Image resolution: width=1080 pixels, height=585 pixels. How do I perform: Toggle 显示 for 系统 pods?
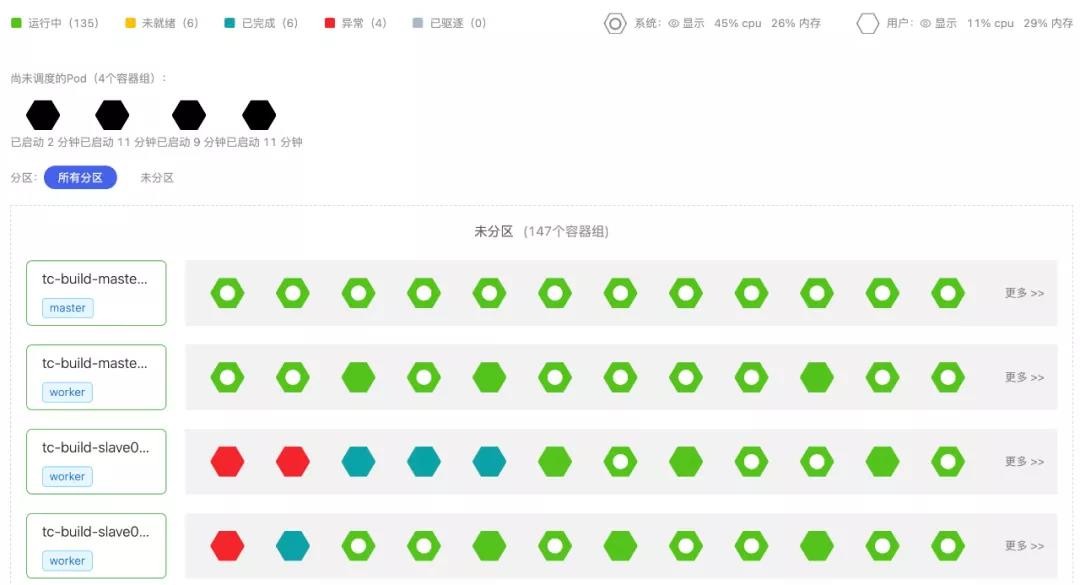[687, 23]
